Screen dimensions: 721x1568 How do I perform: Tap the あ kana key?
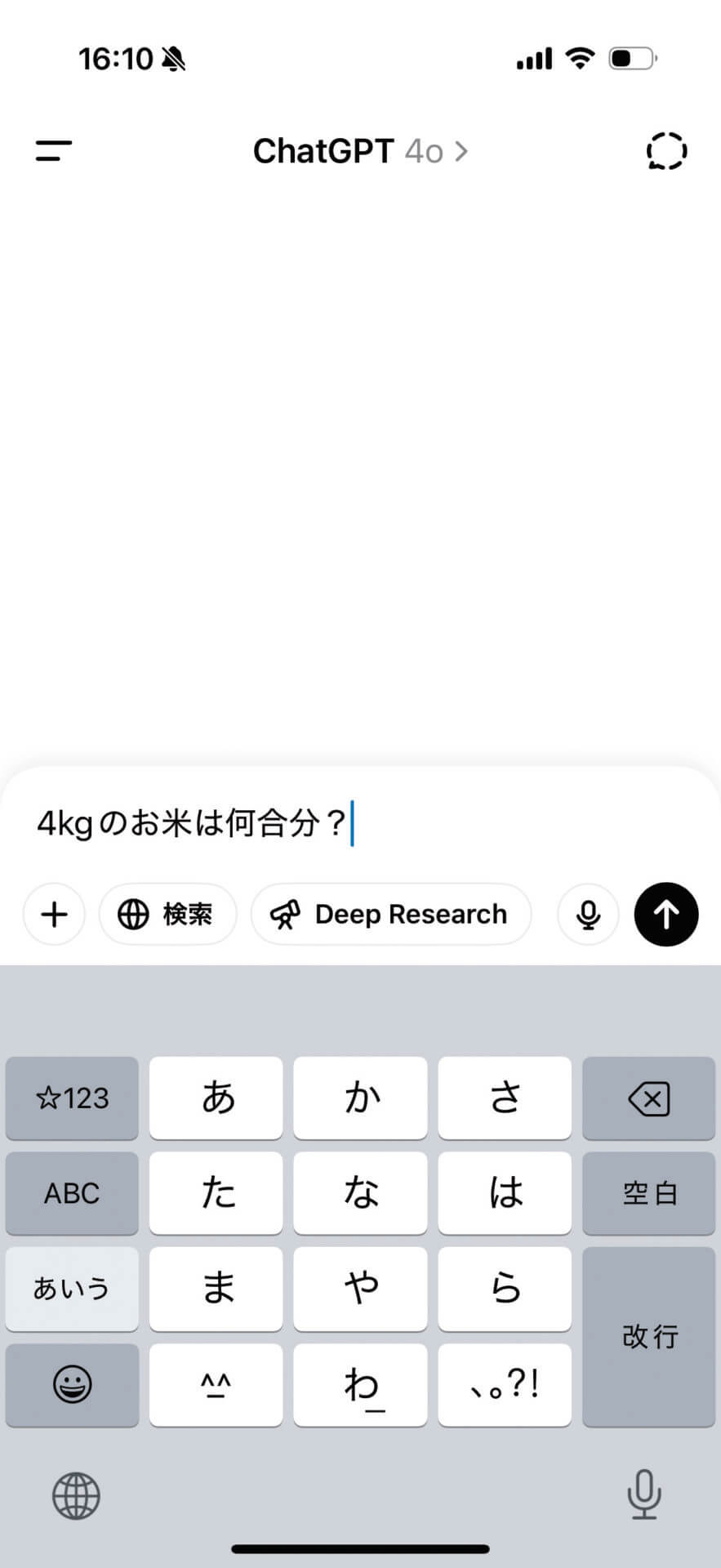pyautogui.click(x=216, y=1098)
